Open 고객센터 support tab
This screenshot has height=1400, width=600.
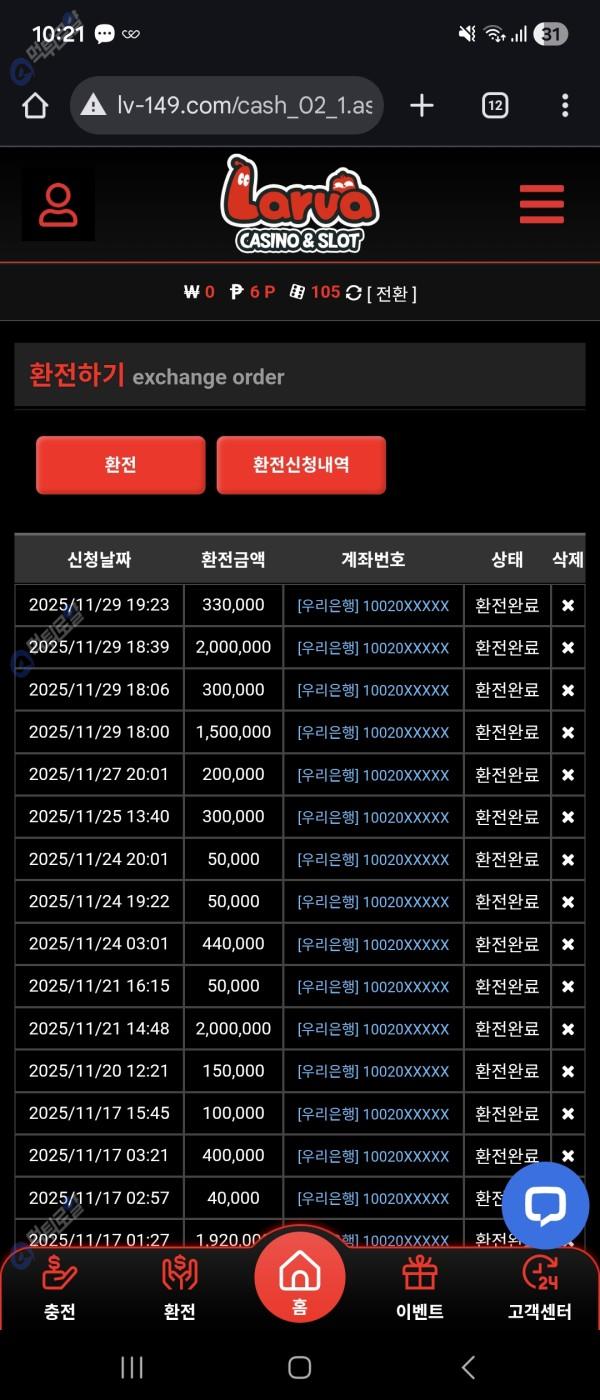click(540, 1288)
